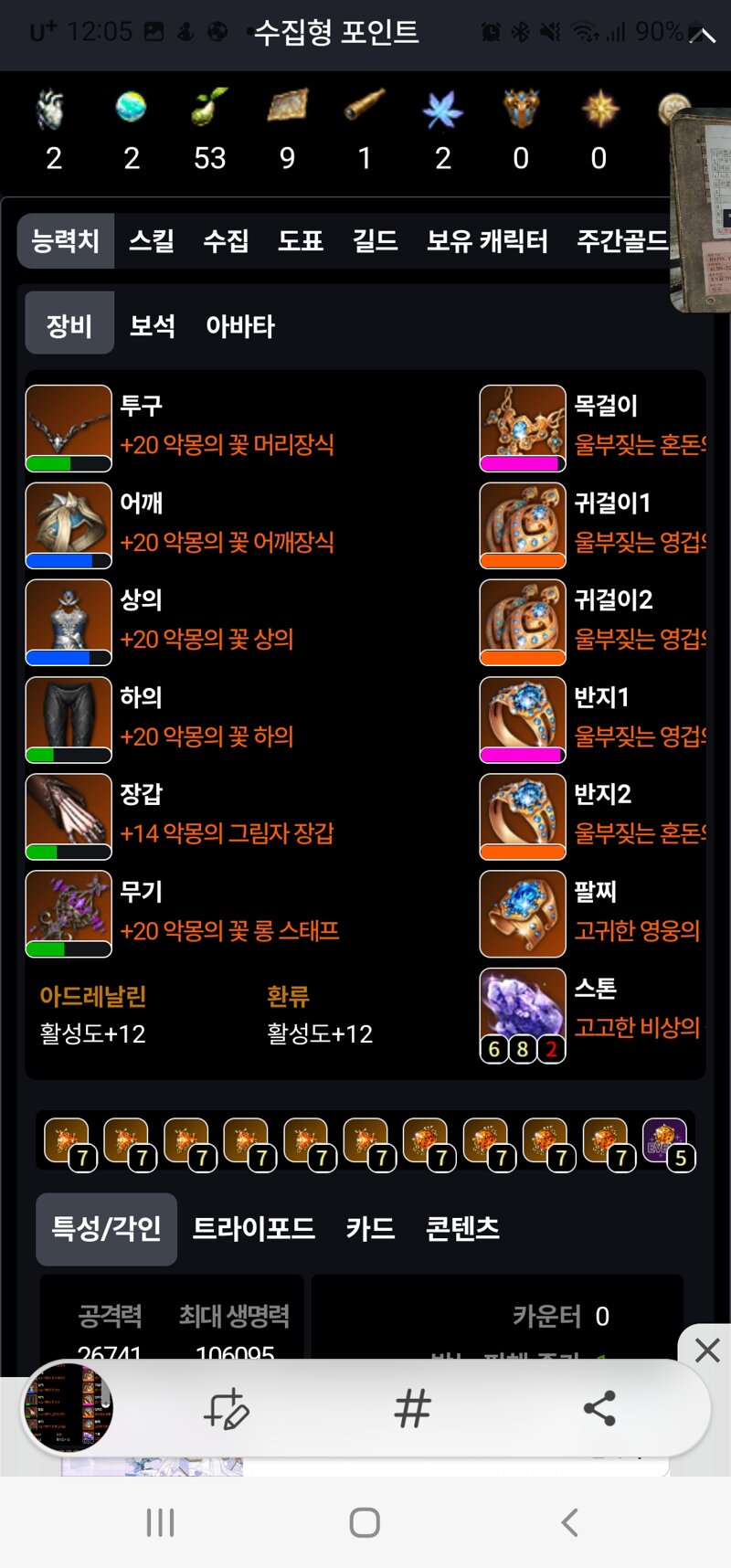The width and height of the screenshot is (731, 1568).
Task: Show the 아바타 sub-tab
Action: pos(240,325)
